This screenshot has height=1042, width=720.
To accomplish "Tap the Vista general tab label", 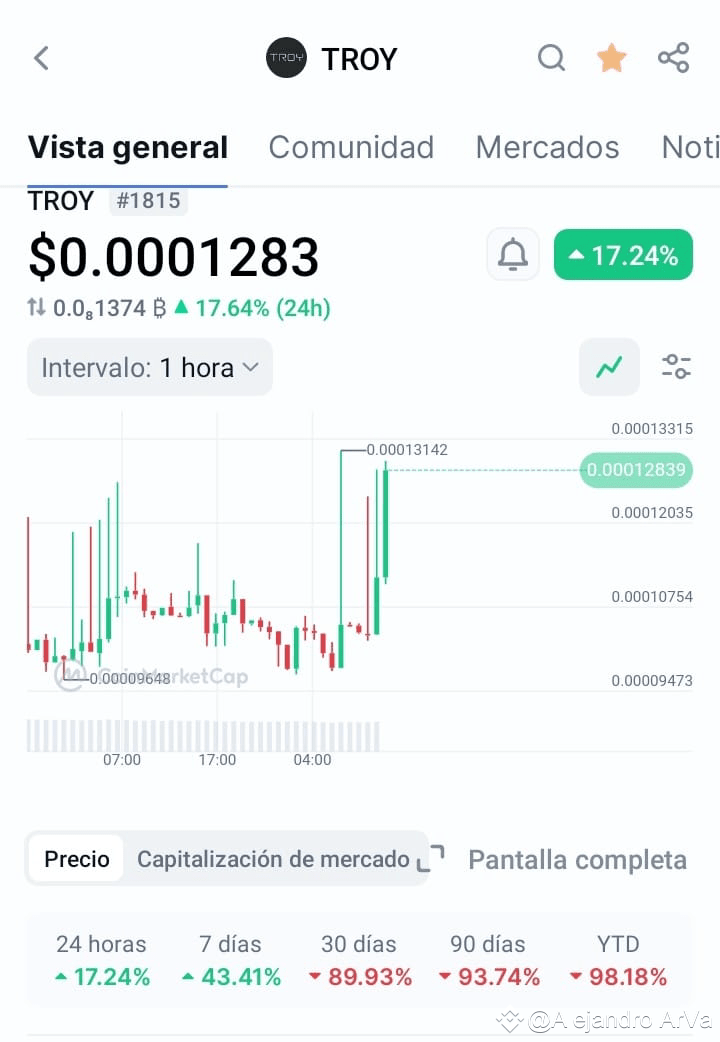I will click(x=128, y=147).
